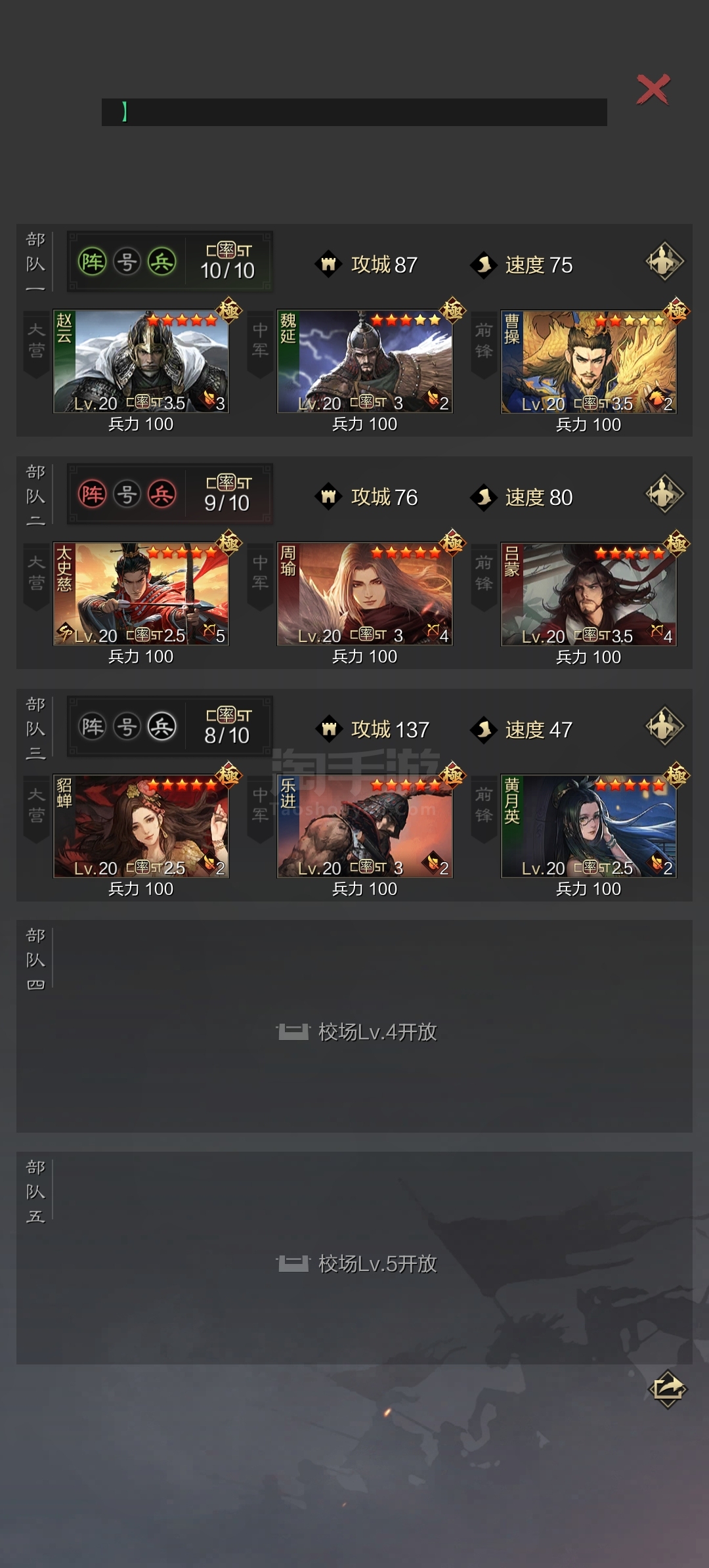This screenshot has width=709, height=1568.
Task: Tap the formation icon for 部队三
Action: [664, 727]
